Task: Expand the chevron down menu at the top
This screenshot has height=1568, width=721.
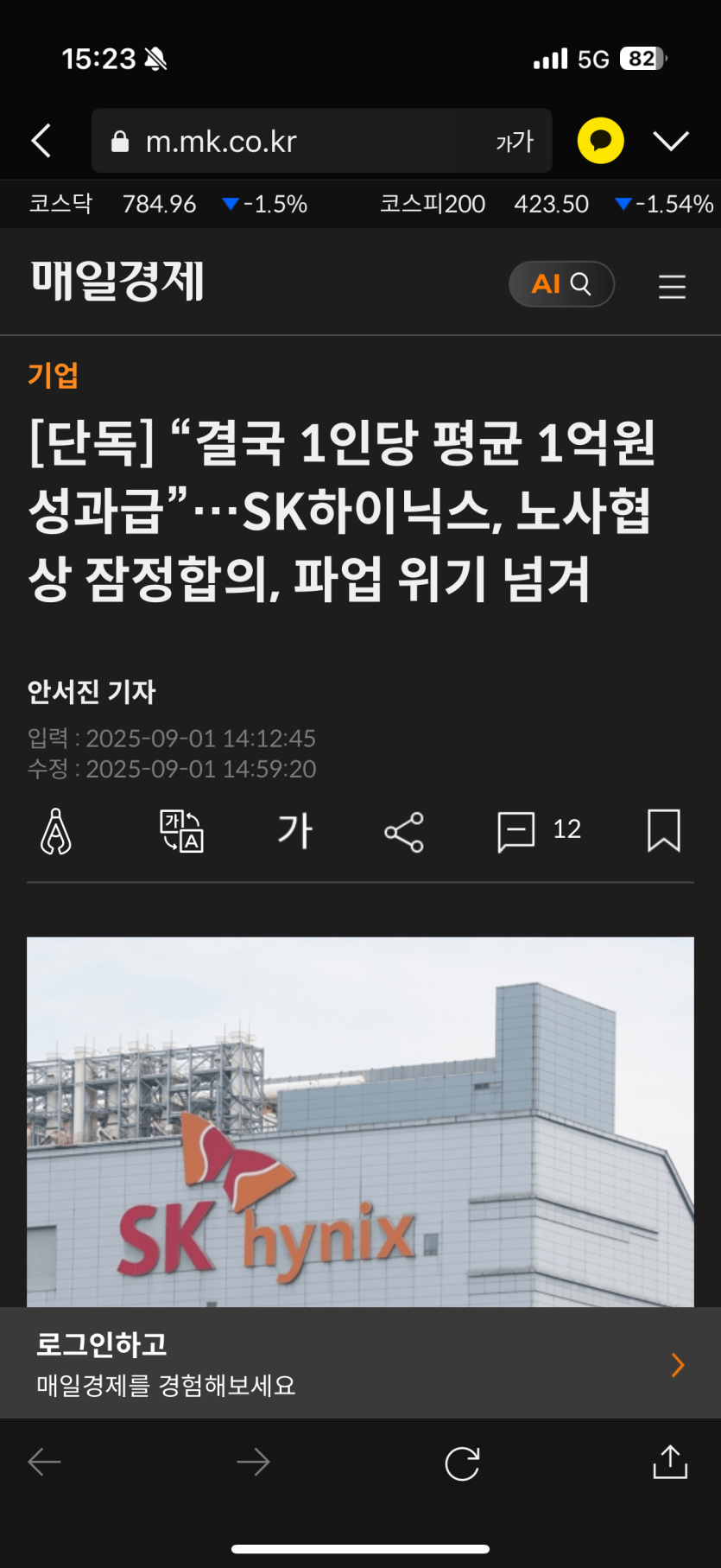Action: (671, 141)
